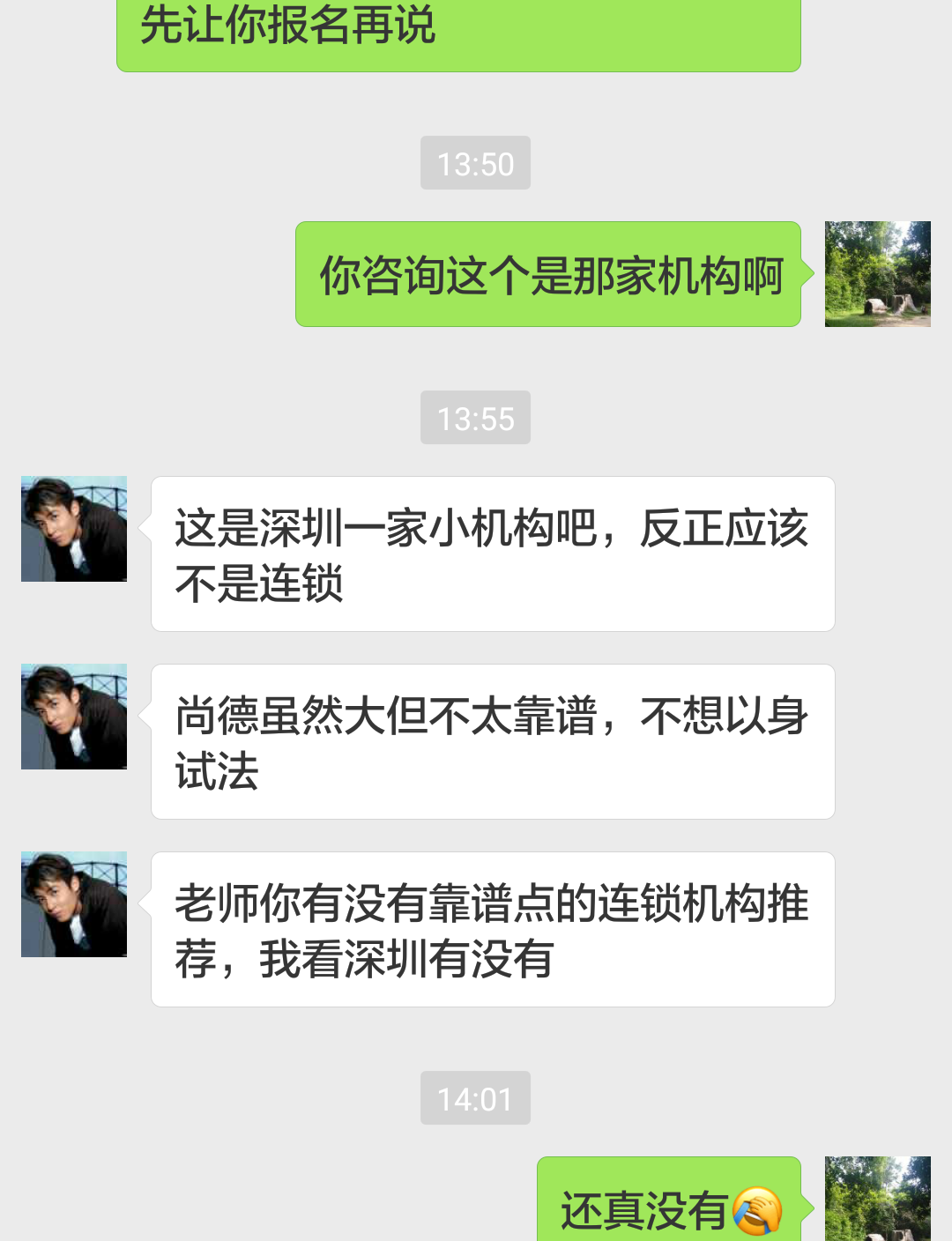The width and height of the screenshot is (952, 1241).
Task: Tap the 13:55 timestamp
Action: tap(475, 418)
